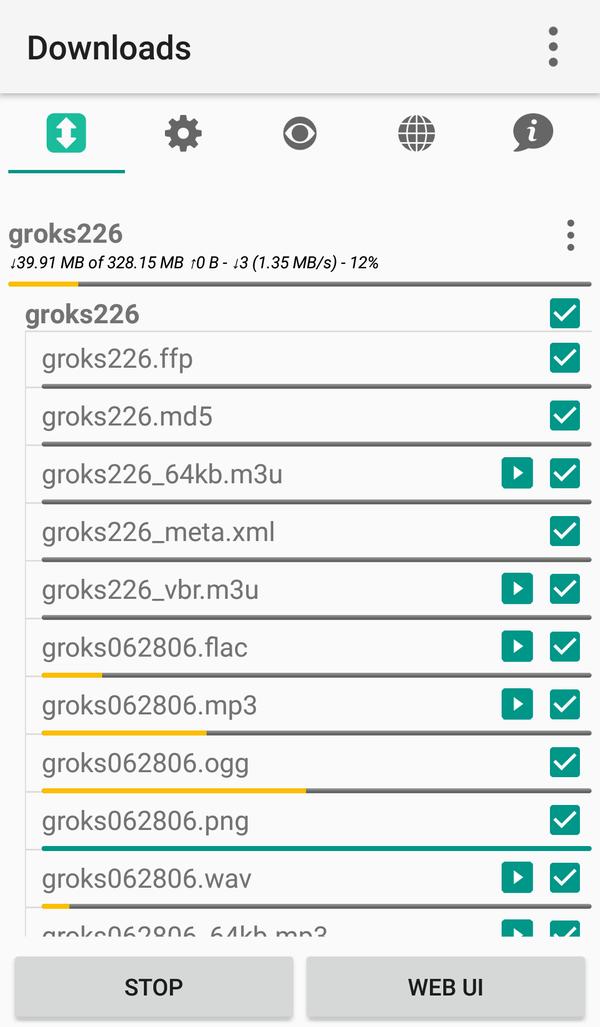Uncheck the groks226 folder checkbox
The height and width of the screenshot is (1027, 600).
tap(565, 313)
